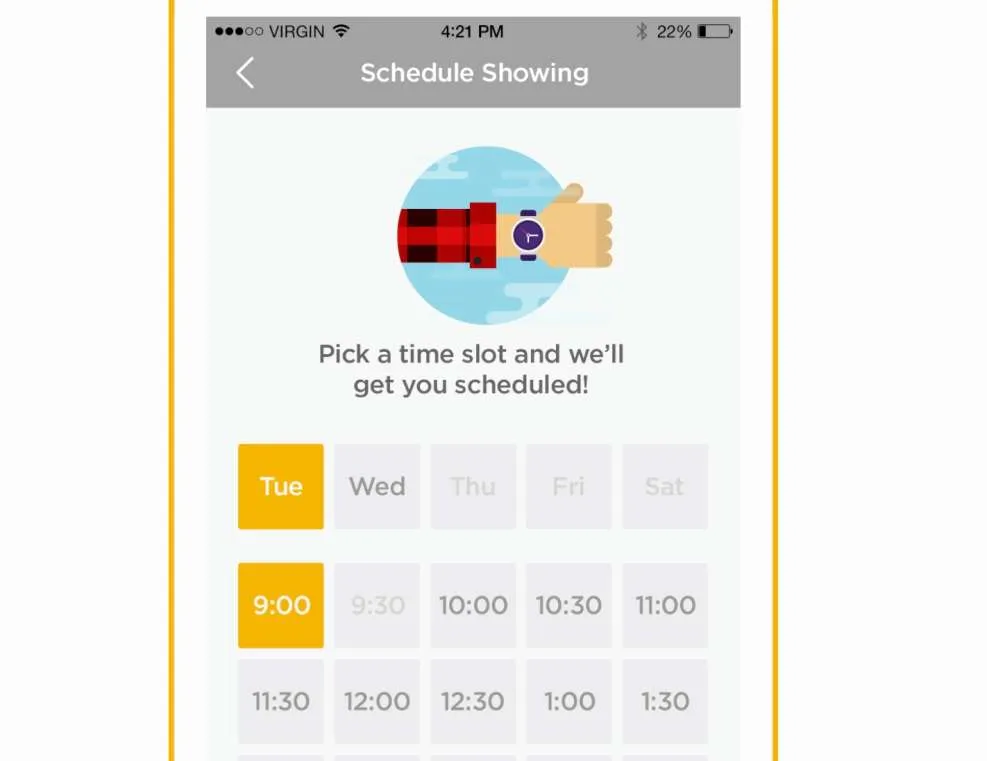Choose Wed as the showing day

coord(377,487)
